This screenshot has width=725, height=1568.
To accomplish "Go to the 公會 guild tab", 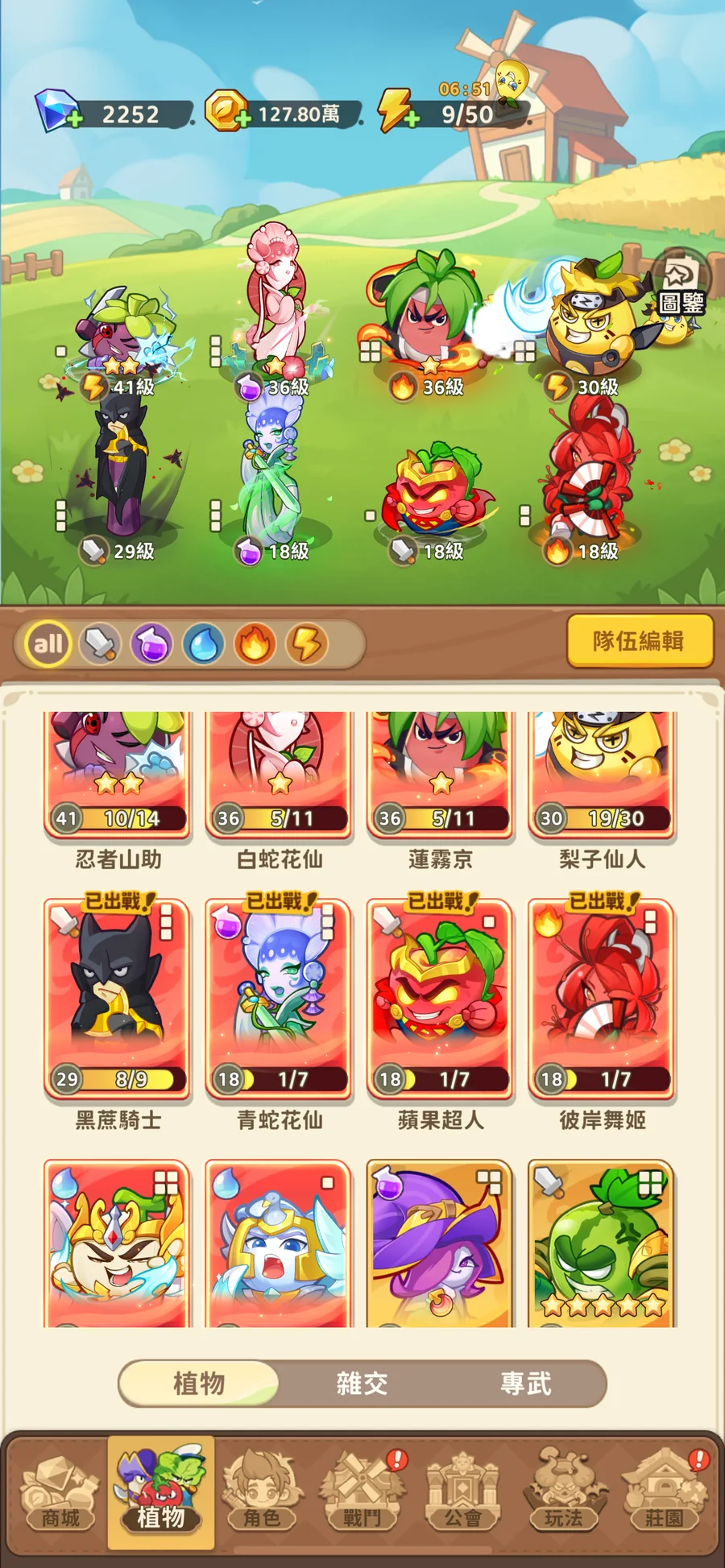I will click(462, 1494).
